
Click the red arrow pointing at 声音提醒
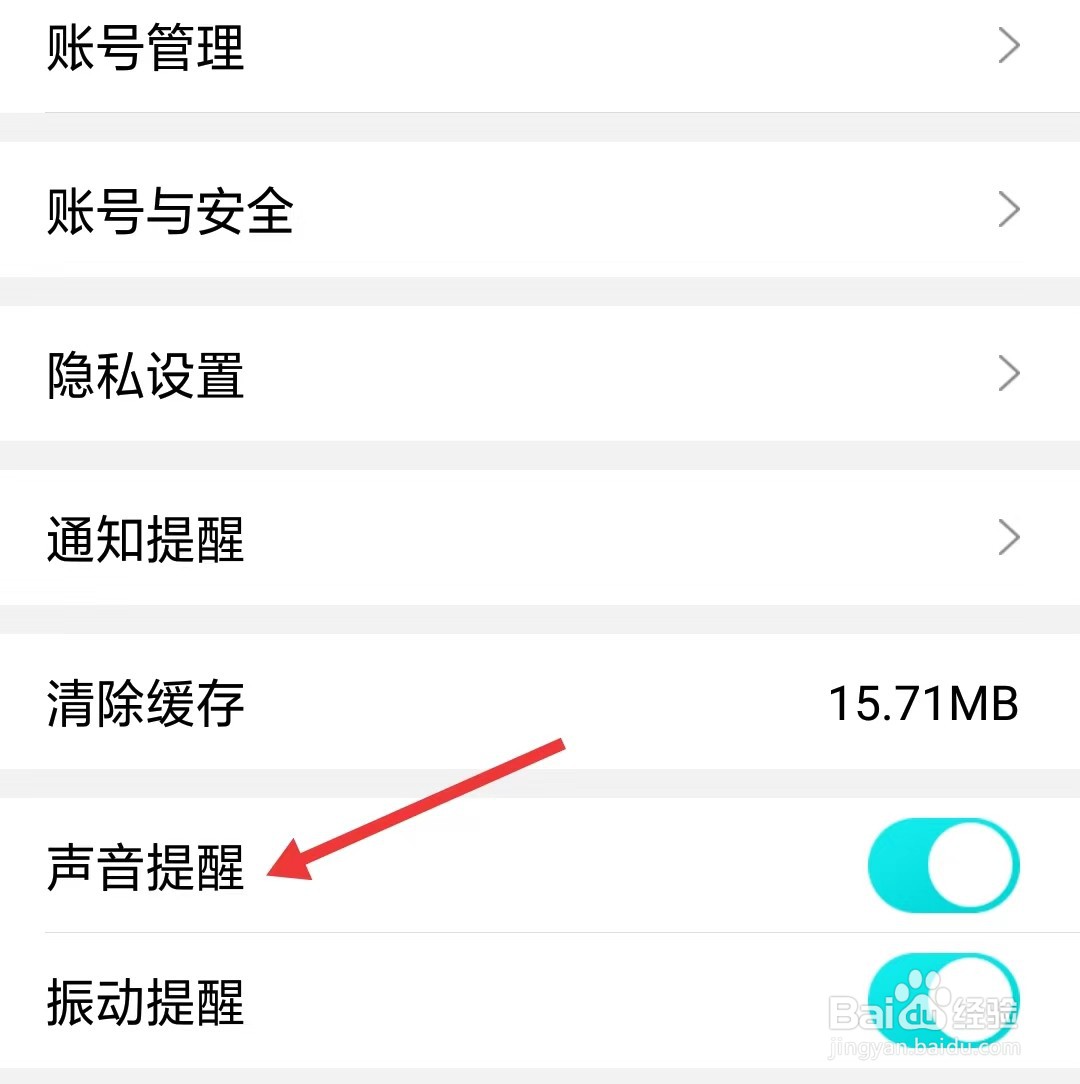pyautogui.click(x=420, y=810)
